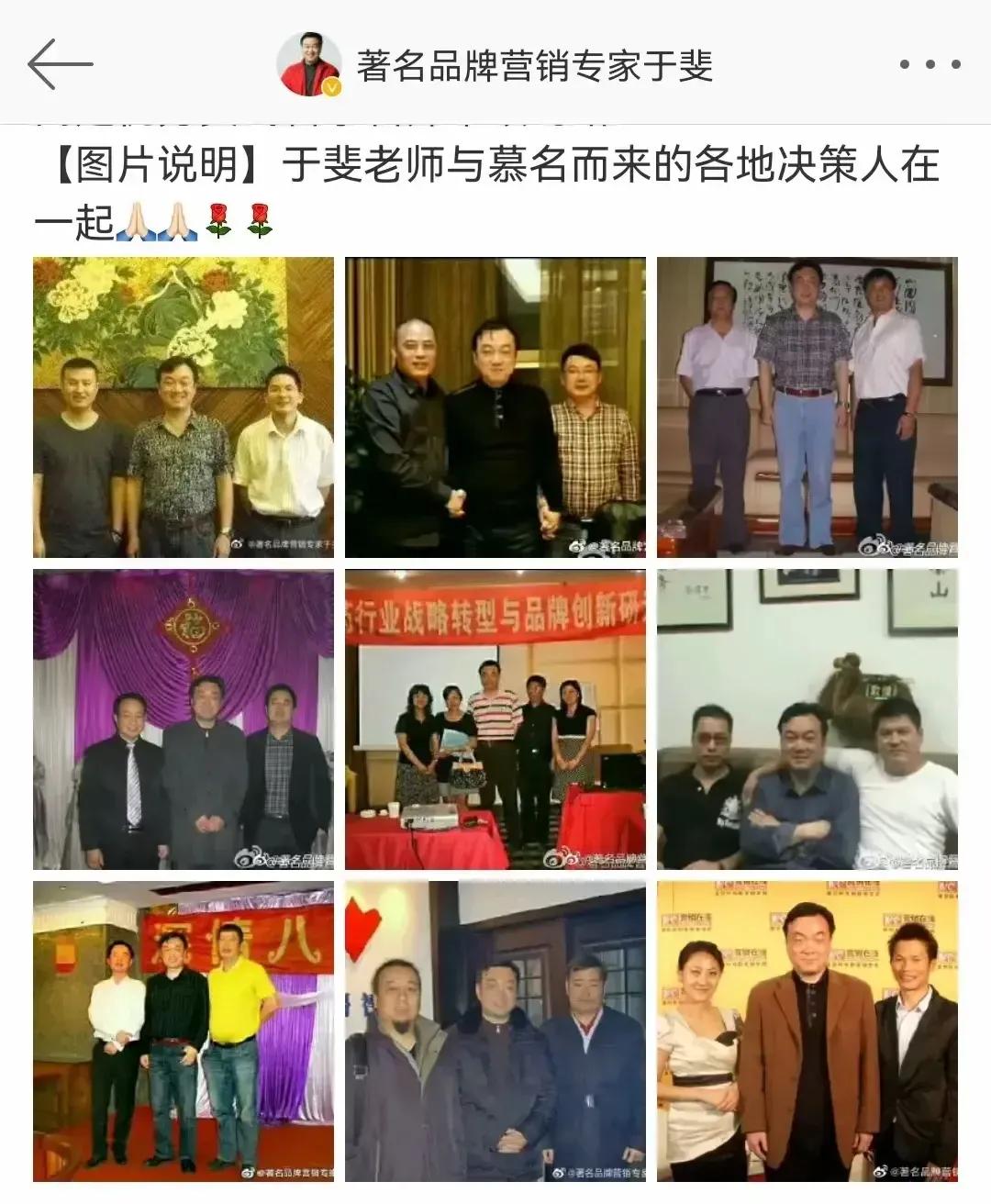The width and height of the screenshot is (991, 1204).
Task: Open the photo with calligraphy on wall
Action: point(807,407)
